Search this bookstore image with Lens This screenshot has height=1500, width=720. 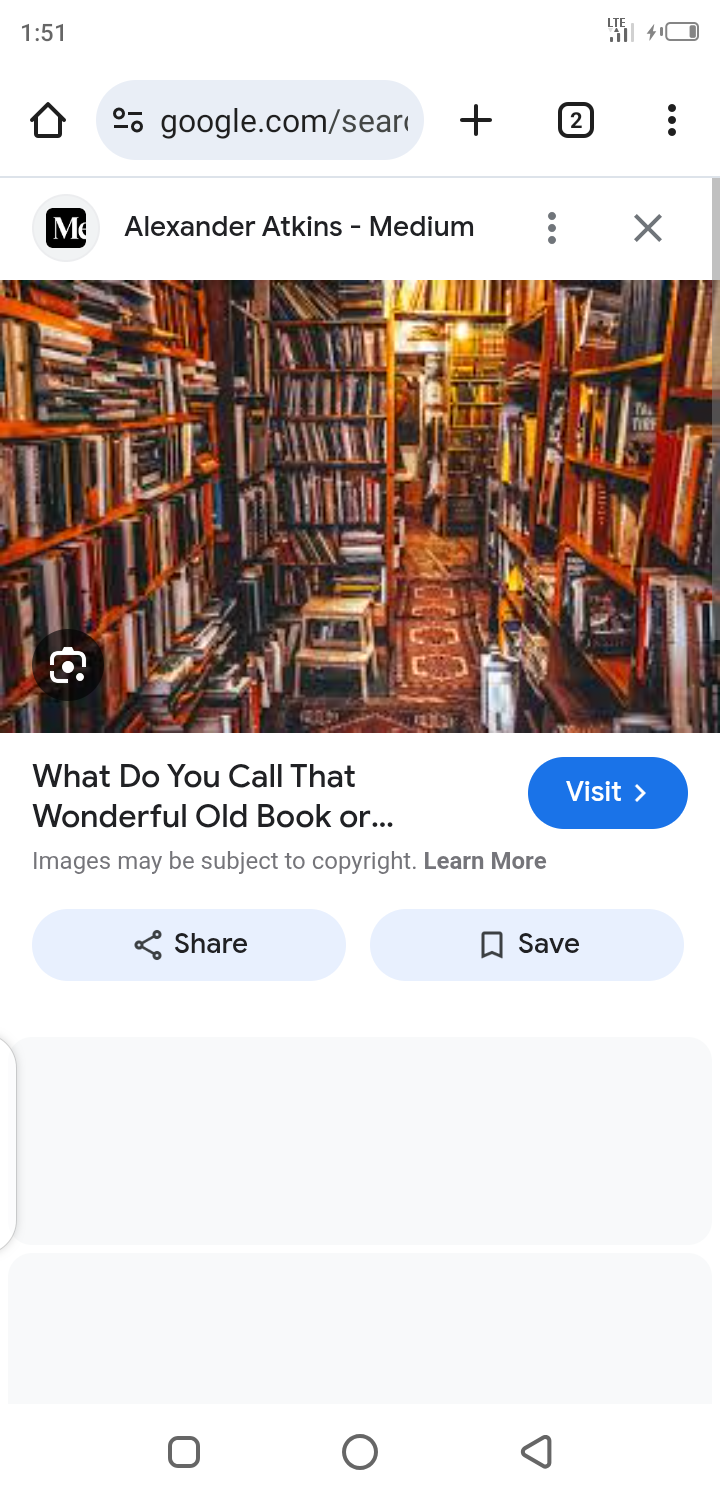67,665
